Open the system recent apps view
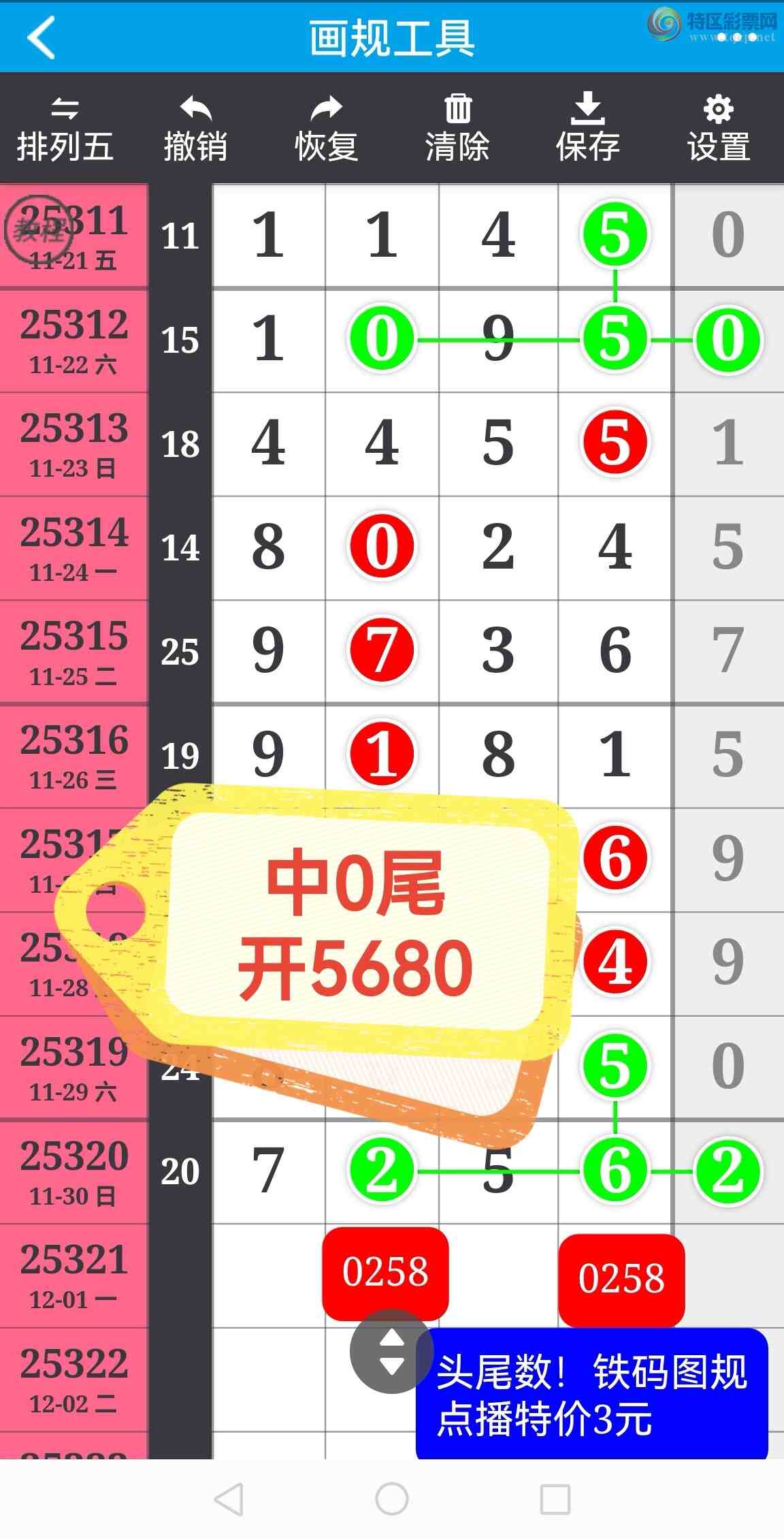Viewport: 784px width, 1539px height. tap(555, 1499)
